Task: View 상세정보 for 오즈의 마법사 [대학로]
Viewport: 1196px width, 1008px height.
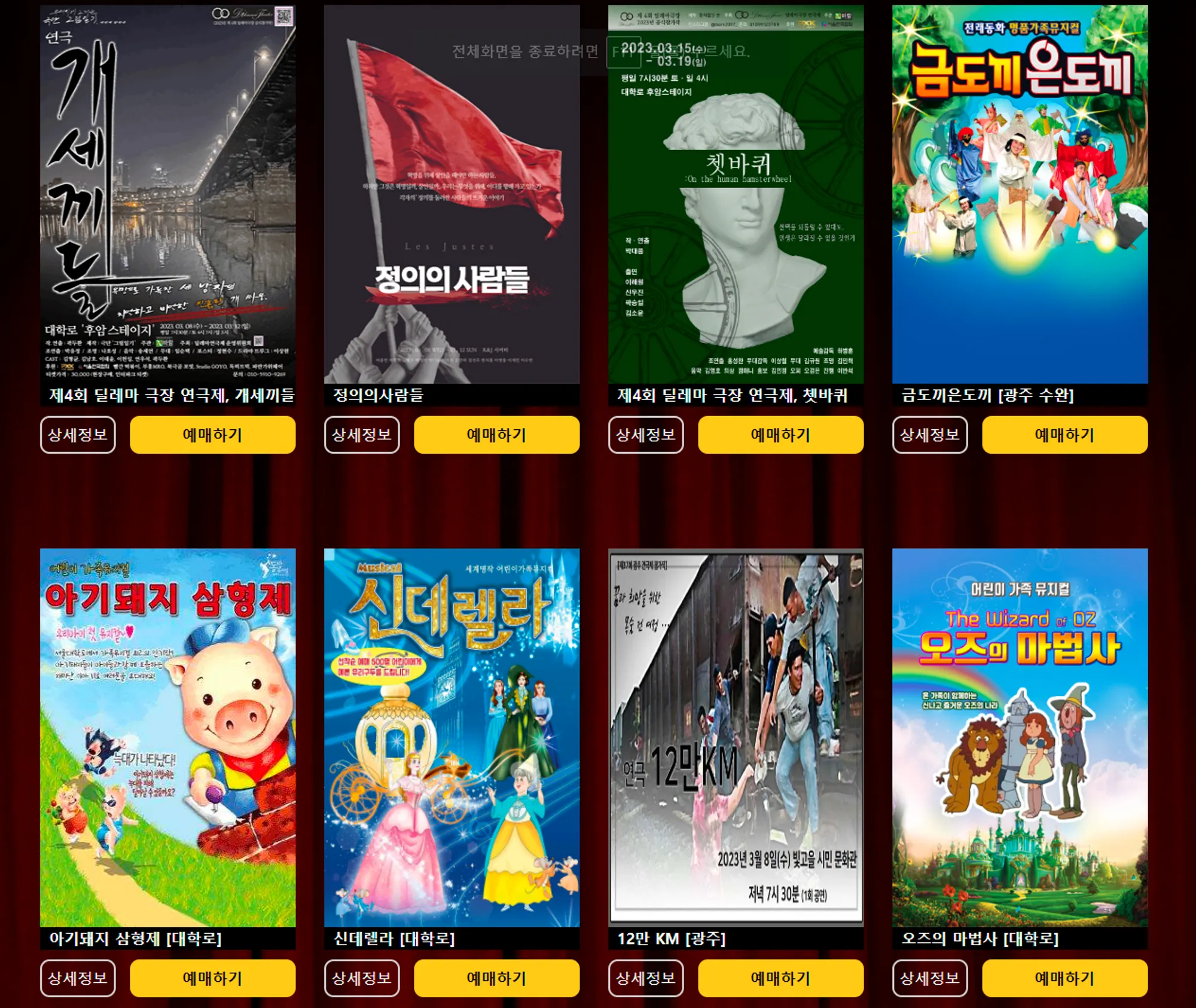Action: [930, 978]
